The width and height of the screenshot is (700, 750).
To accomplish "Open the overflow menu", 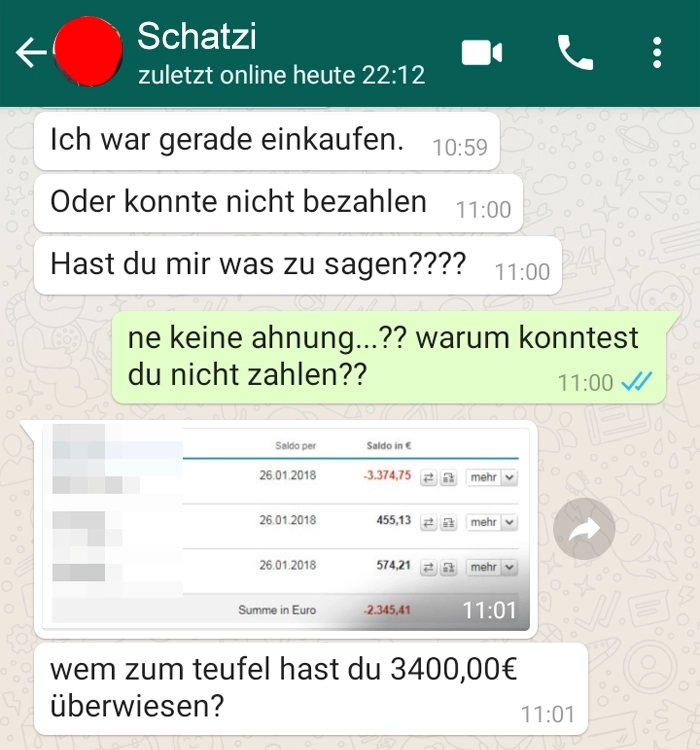I will pos(657,53).
